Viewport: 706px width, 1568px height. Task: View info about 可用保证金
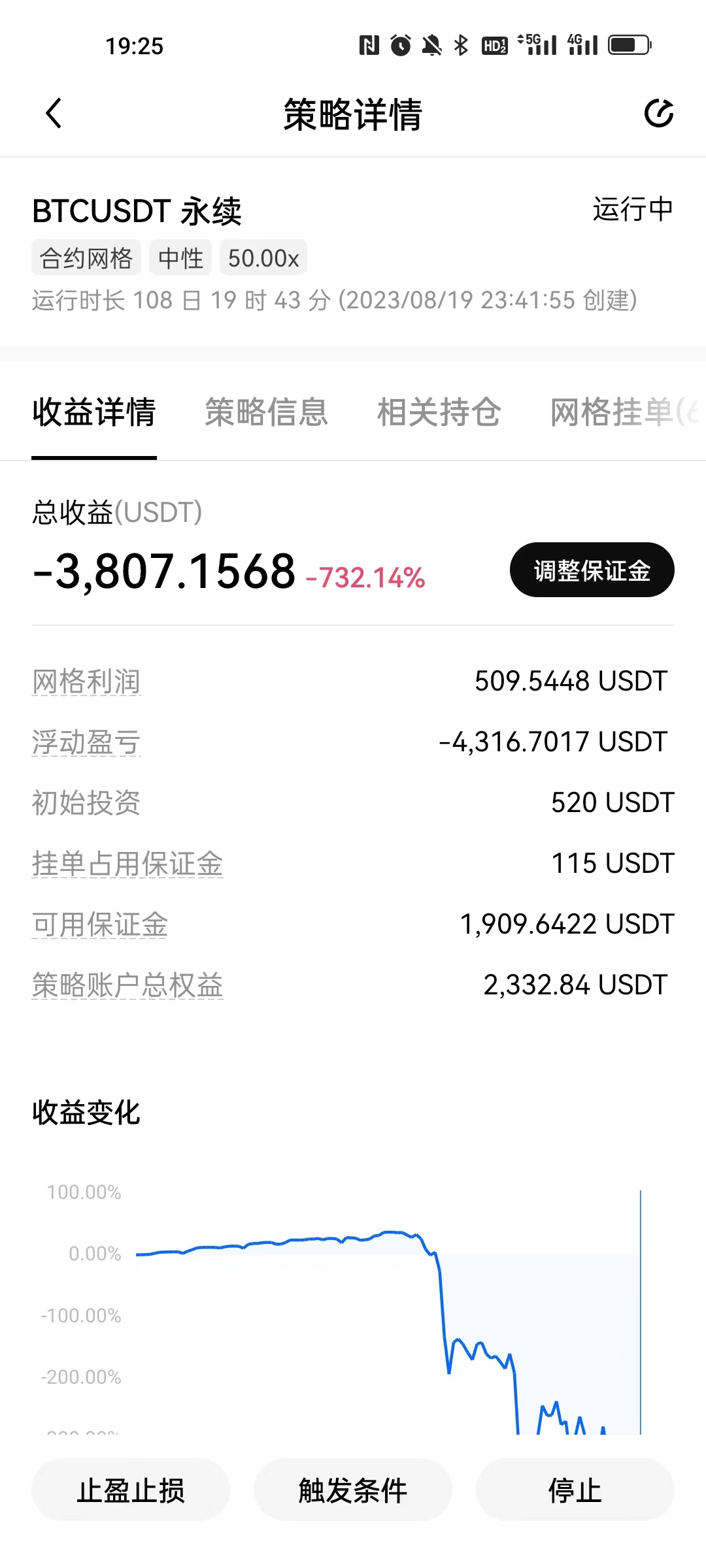[x=100, y=924]
